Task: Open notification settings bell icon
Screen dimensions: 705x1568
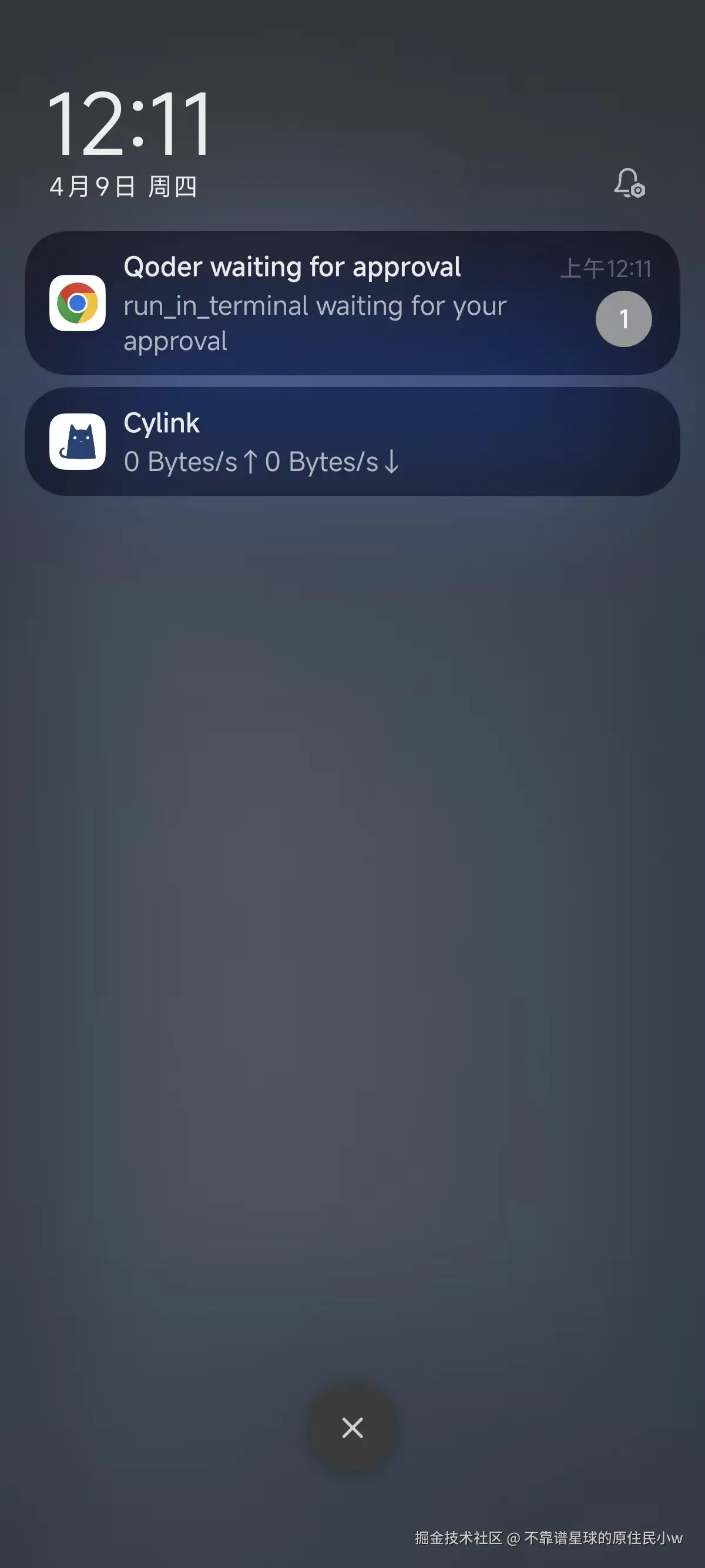Action: [629, 183]
